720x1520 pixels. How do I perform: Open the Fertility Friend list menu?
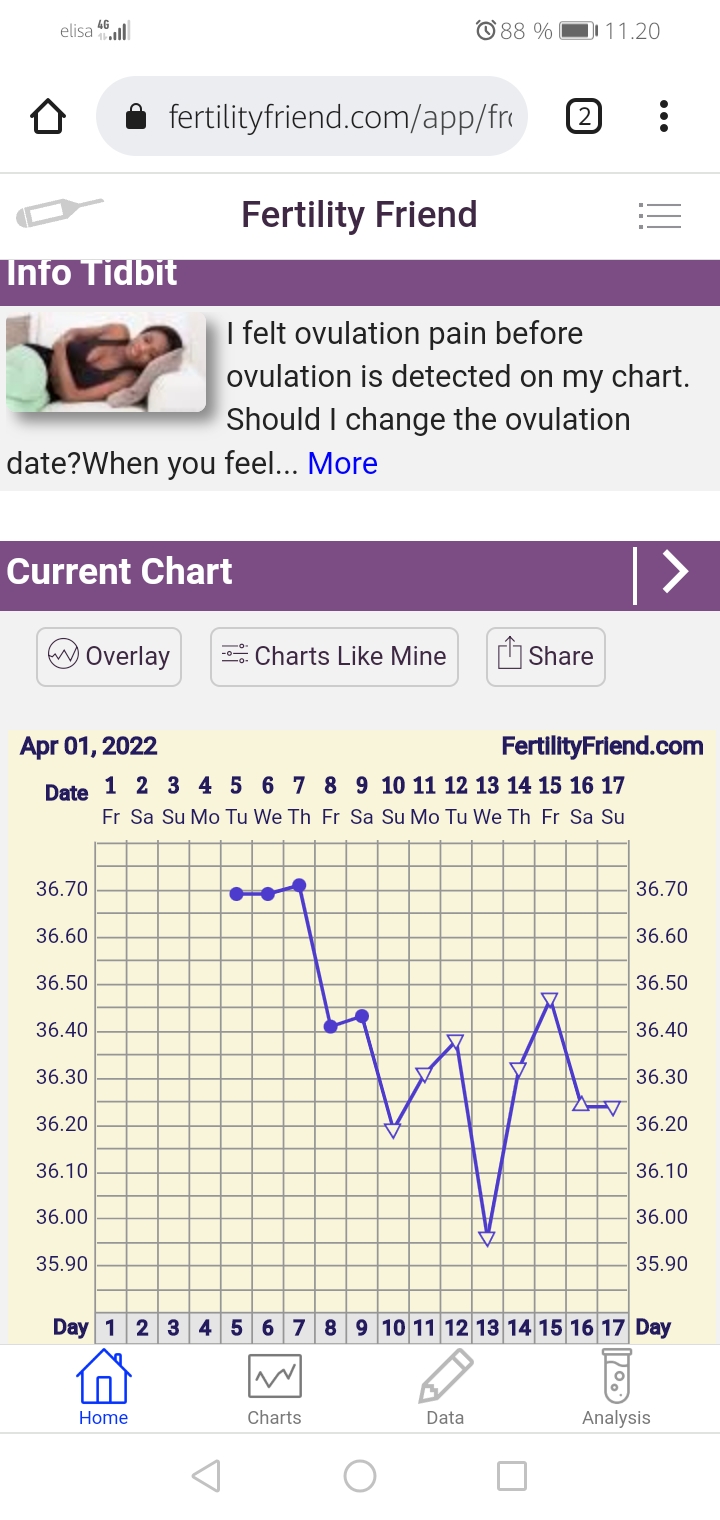tap(659, 215)
